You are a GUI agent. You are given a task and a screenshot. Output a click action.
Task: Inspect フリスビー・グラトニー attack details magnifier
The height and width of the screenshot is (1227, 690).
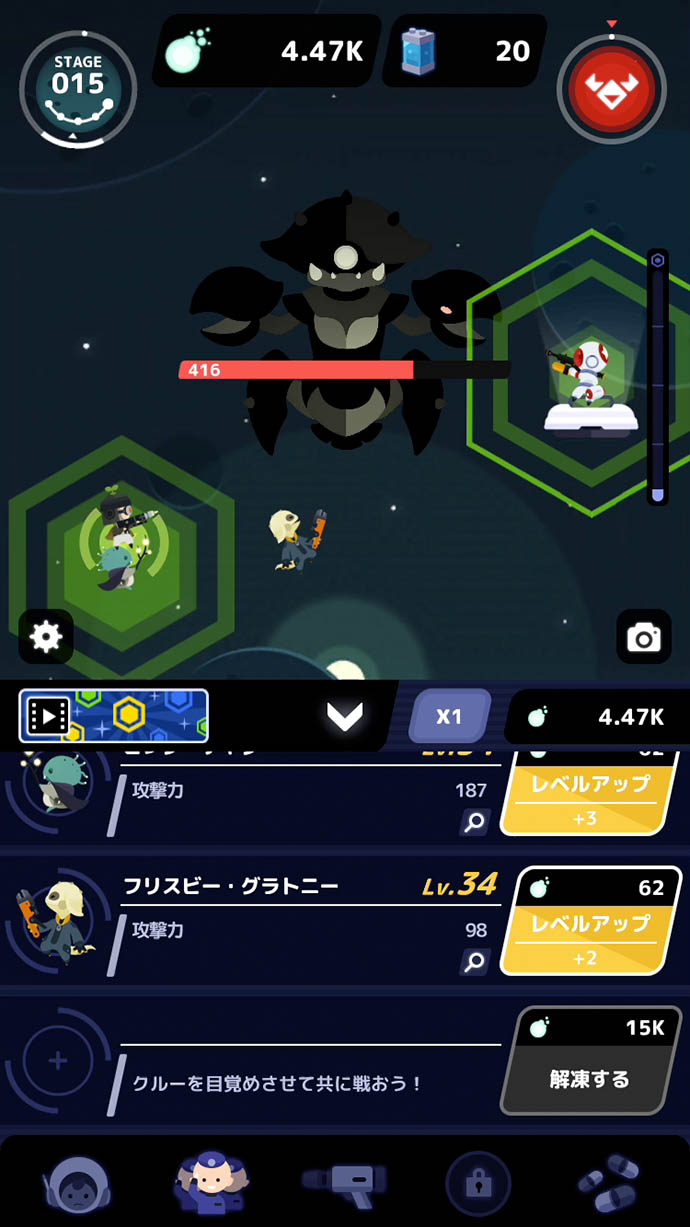[x=475, y=962]
